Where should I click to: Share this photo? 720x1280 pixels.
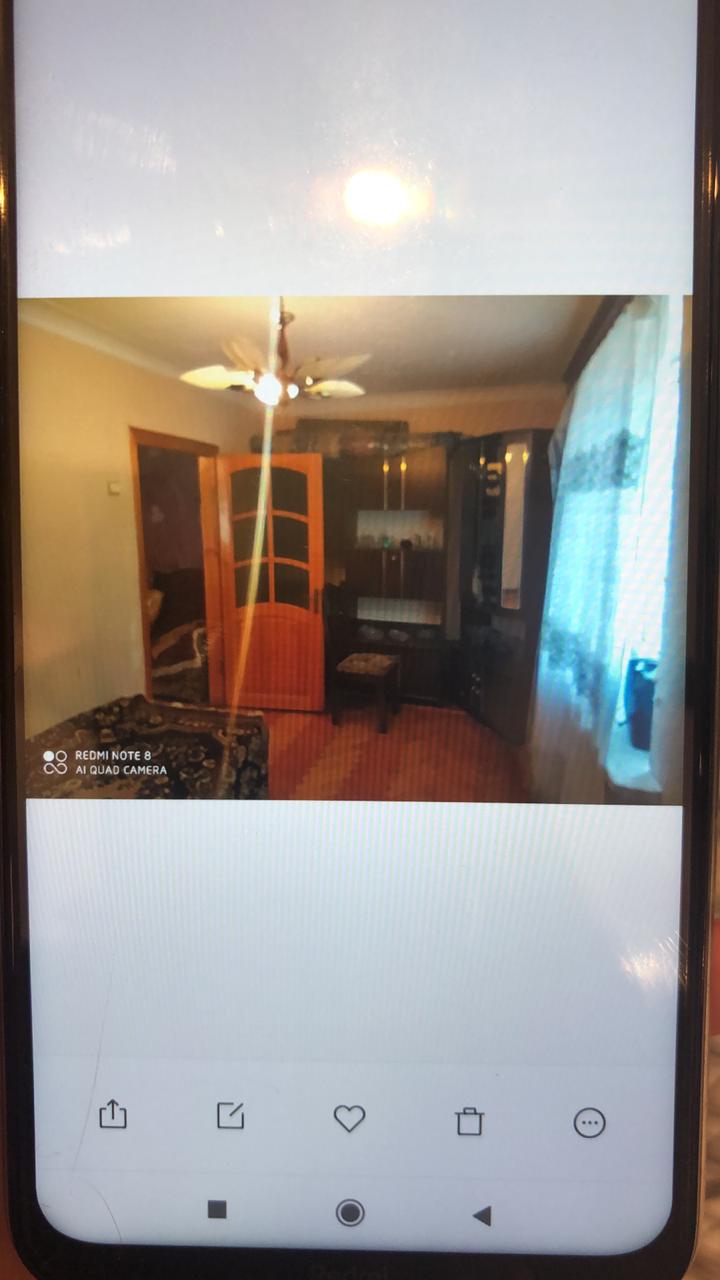tap(113, 1114)
